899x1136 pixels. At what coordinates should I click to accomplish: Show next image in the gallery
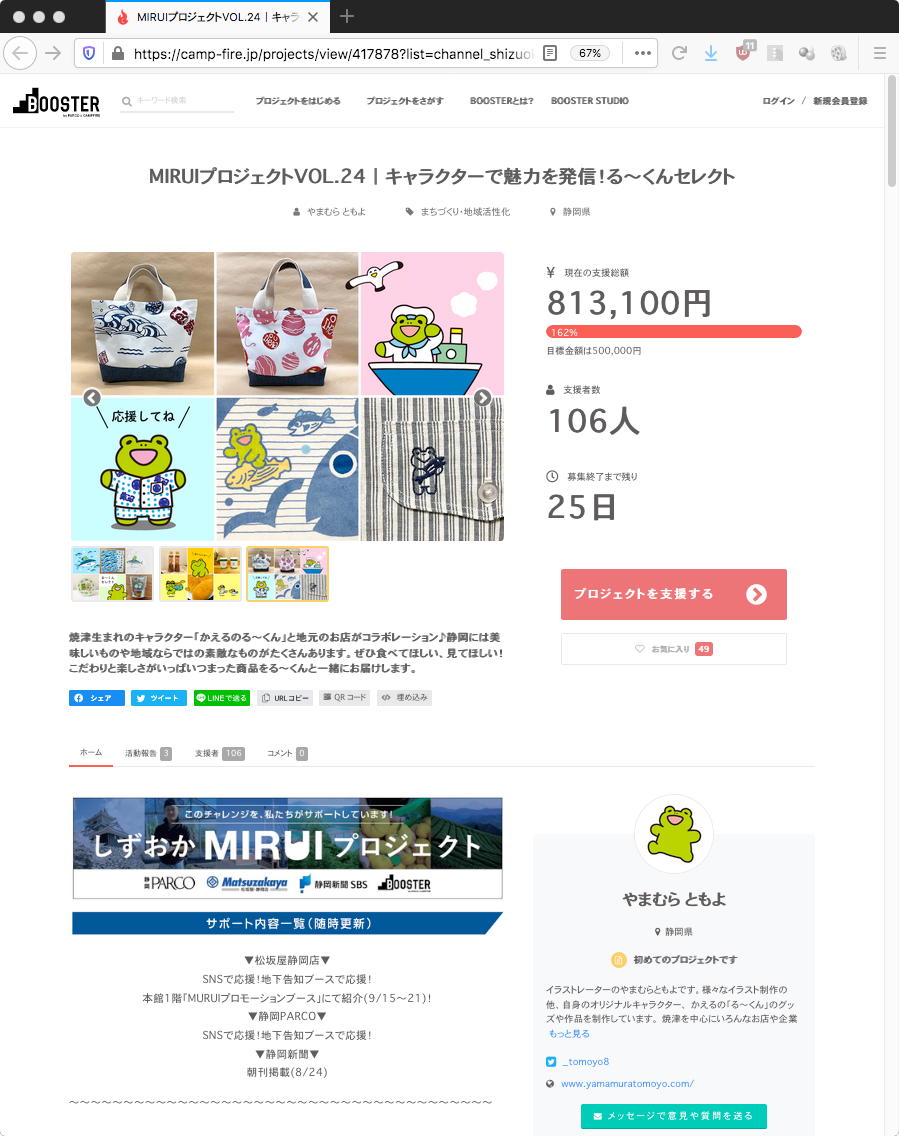click(x=482, y=398)
